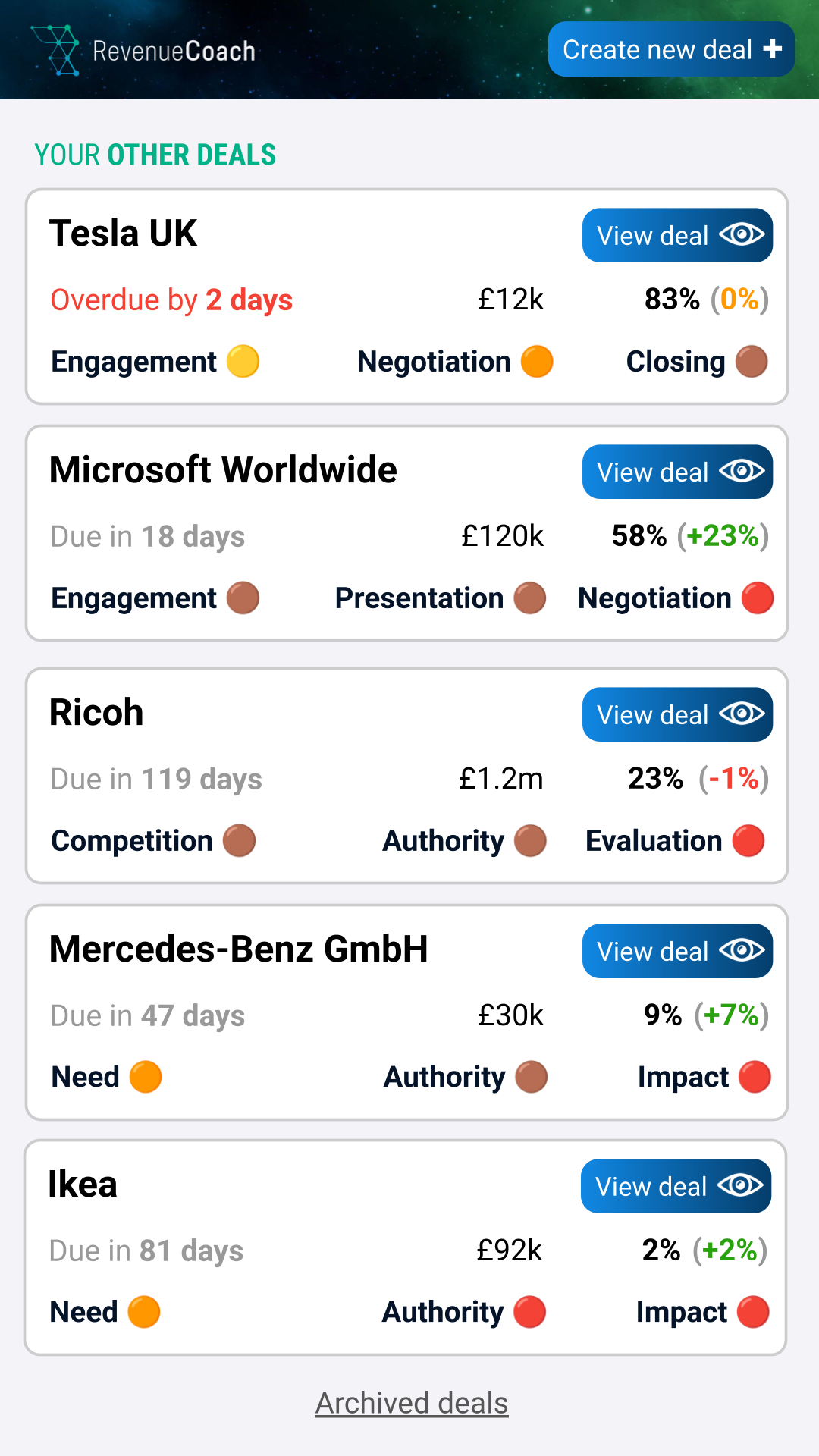Open View deal for Mercedes-Benz GmbH
This screenshot has width=819, height=1456.
point(677,951)
